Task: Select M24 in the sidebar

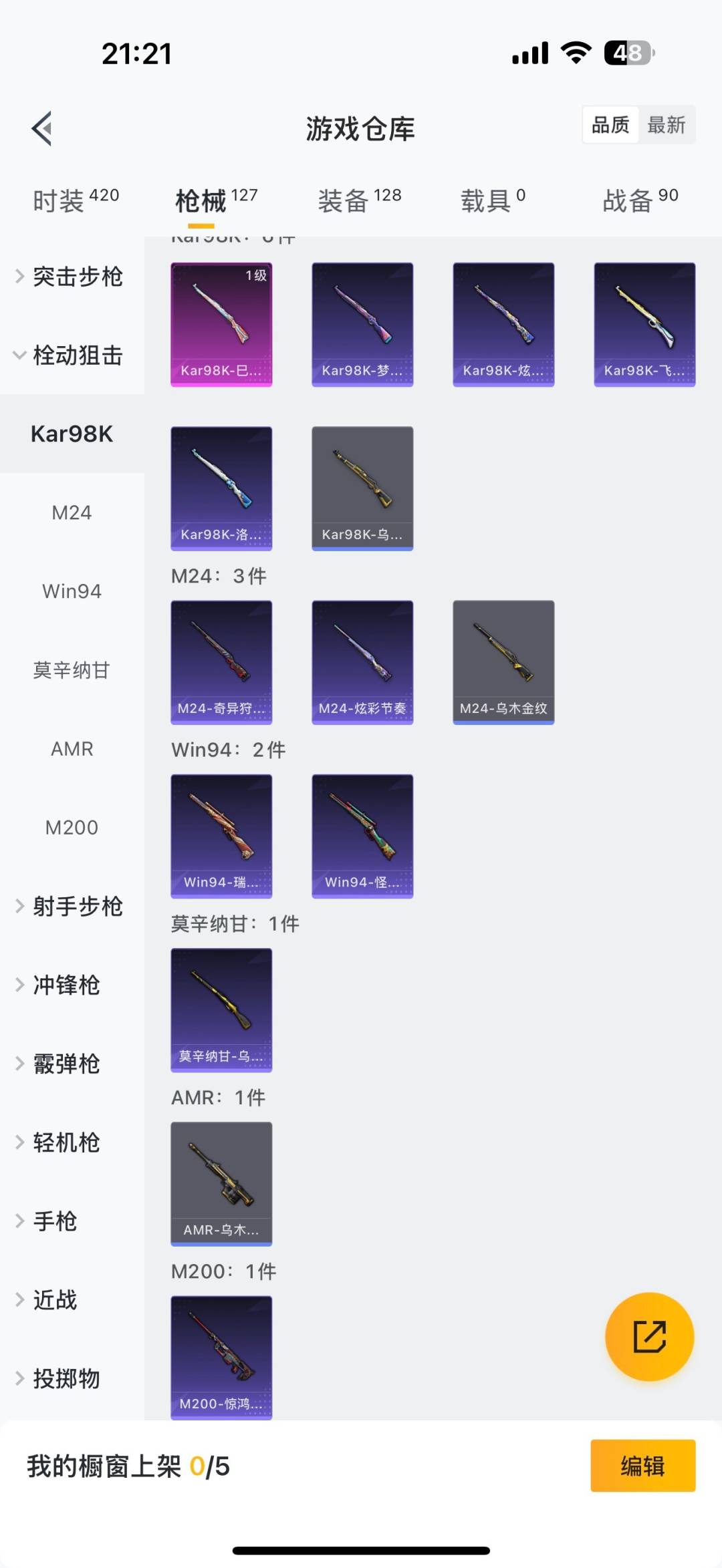Action: [72, 512]
